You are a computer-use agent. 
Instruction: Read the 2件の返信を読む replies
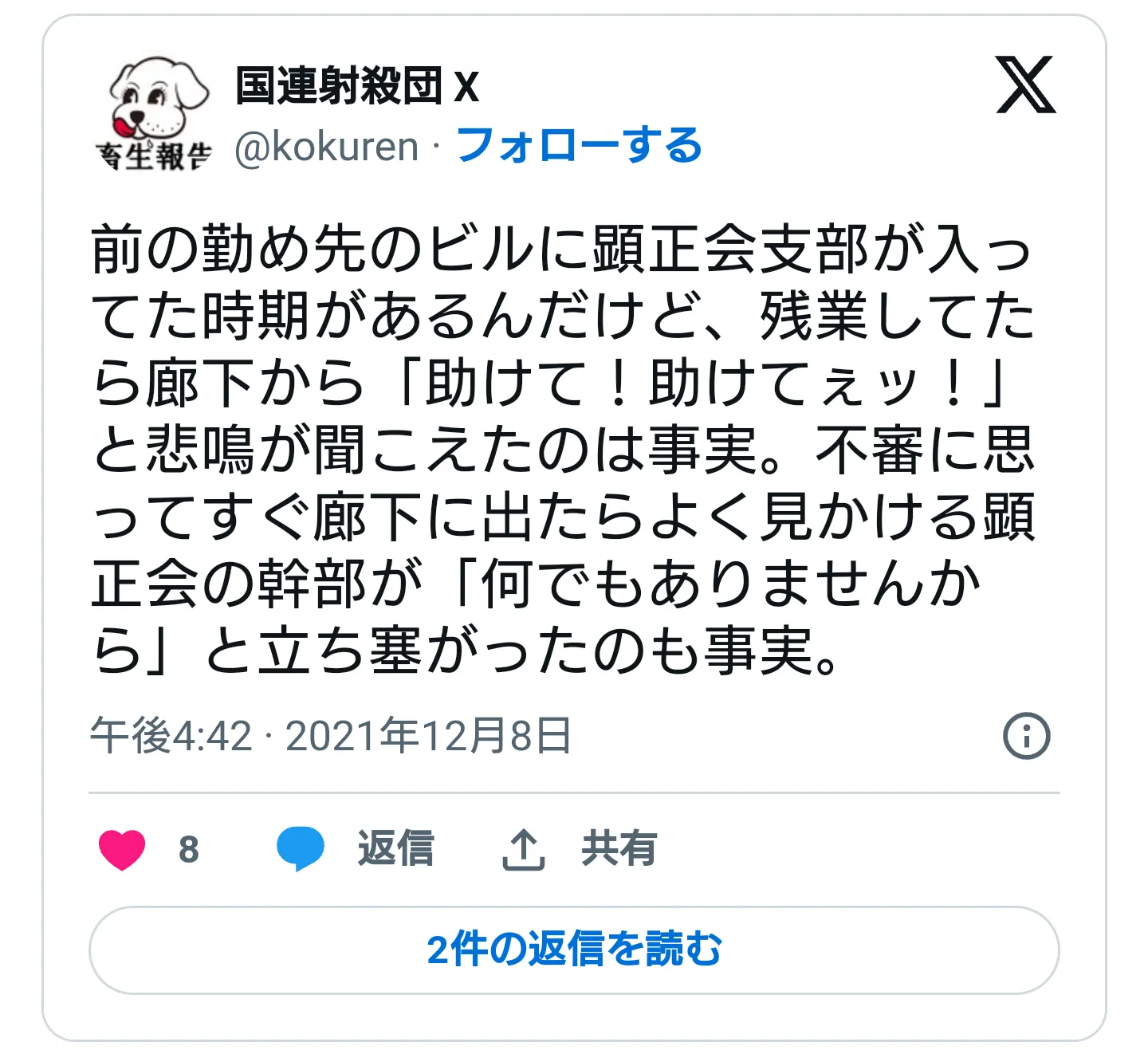pyautogui.click(x=574, y=950)
